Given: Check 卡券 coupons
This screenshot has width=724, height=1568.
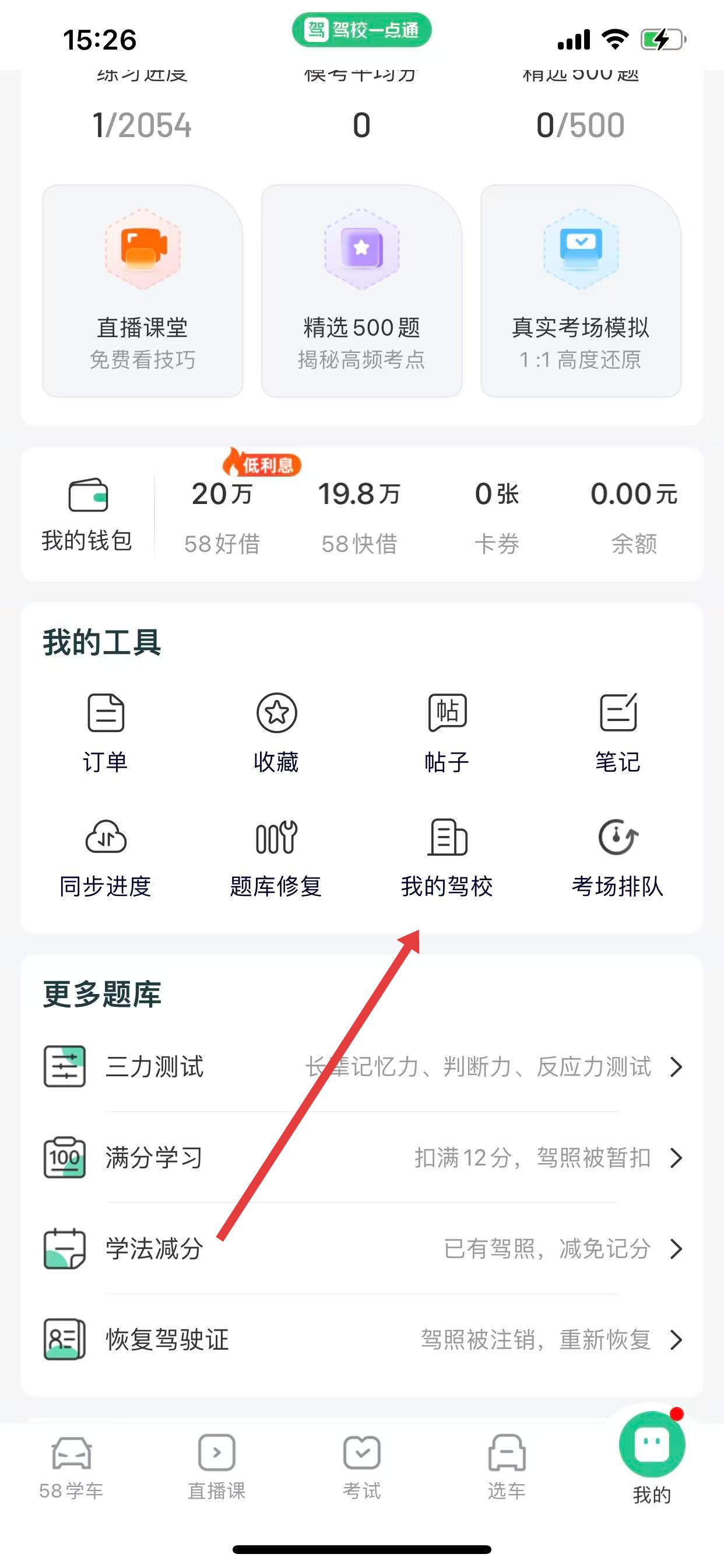Looking at the screenshot, I should point(497,516).
